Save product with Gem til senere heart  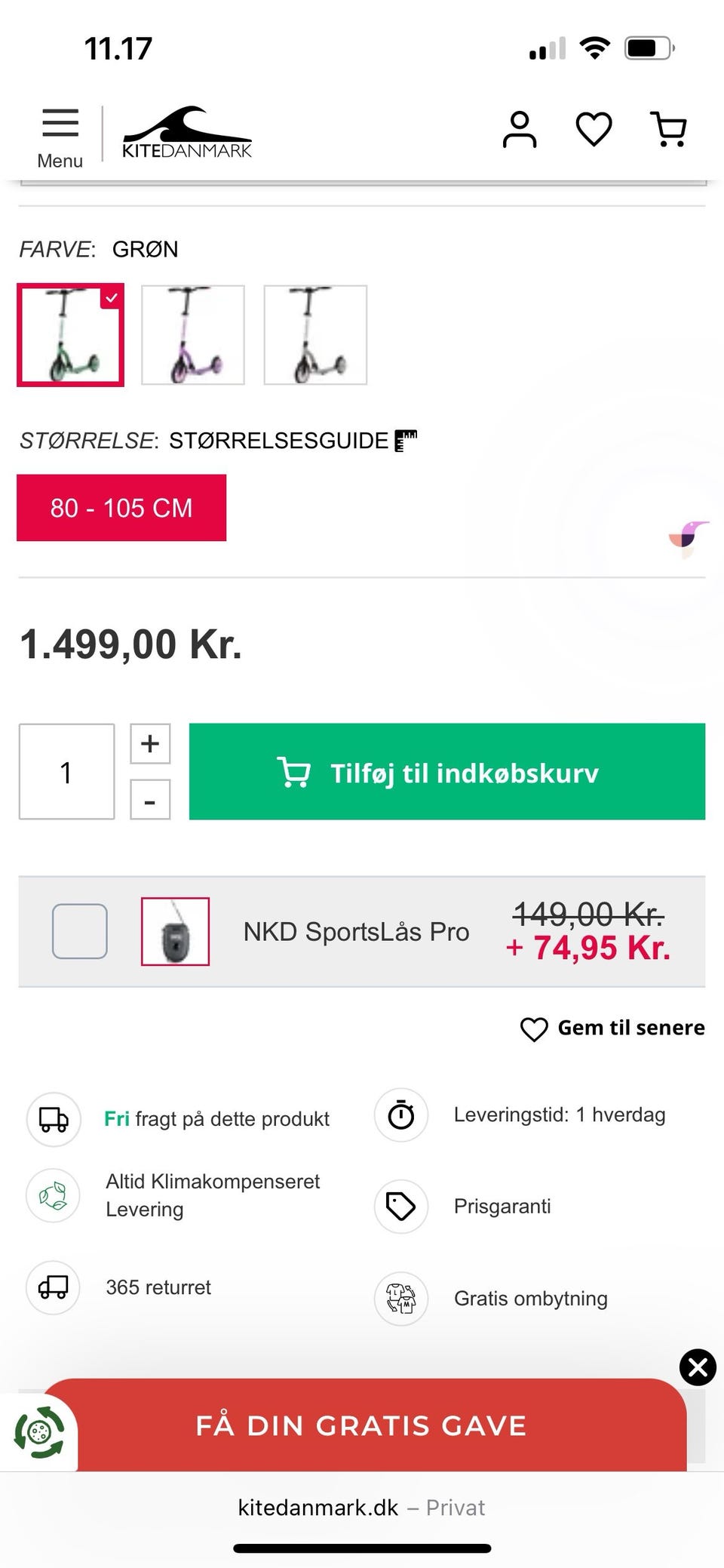(535, 1028)
